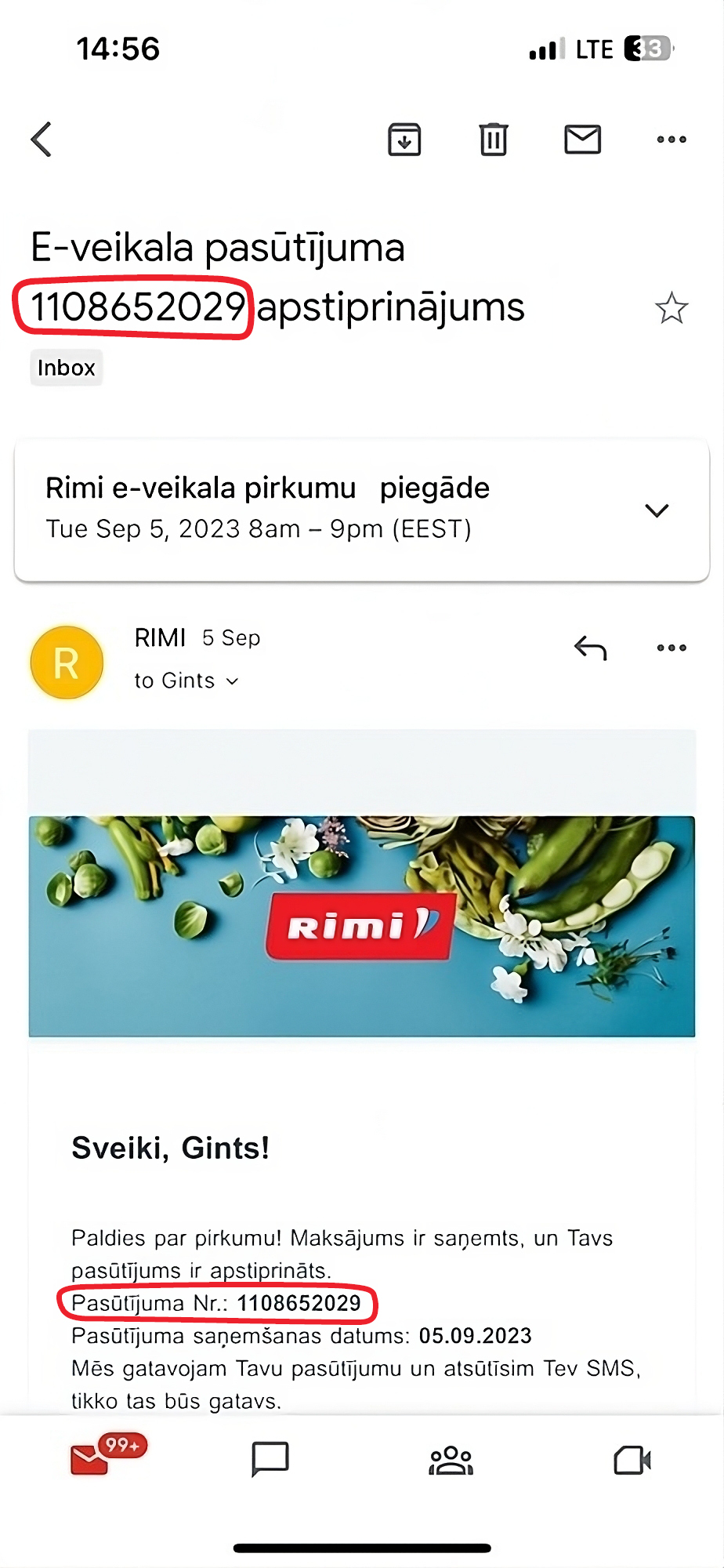Tap the Inbox label chip
This screenshot has height=1568, width=724.
pos(67,368)
